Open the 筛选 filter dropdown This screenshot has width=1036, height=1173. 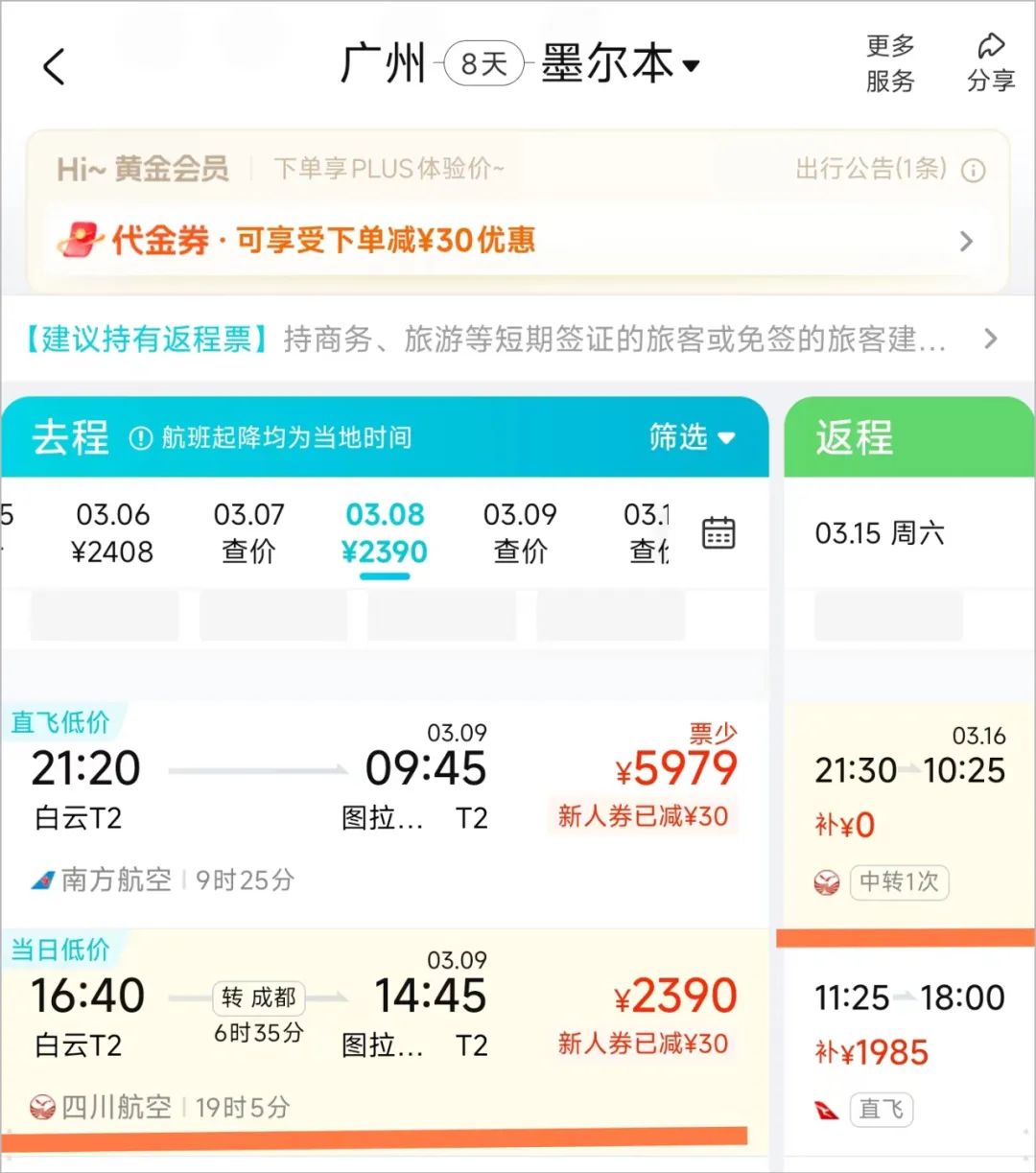692,437
